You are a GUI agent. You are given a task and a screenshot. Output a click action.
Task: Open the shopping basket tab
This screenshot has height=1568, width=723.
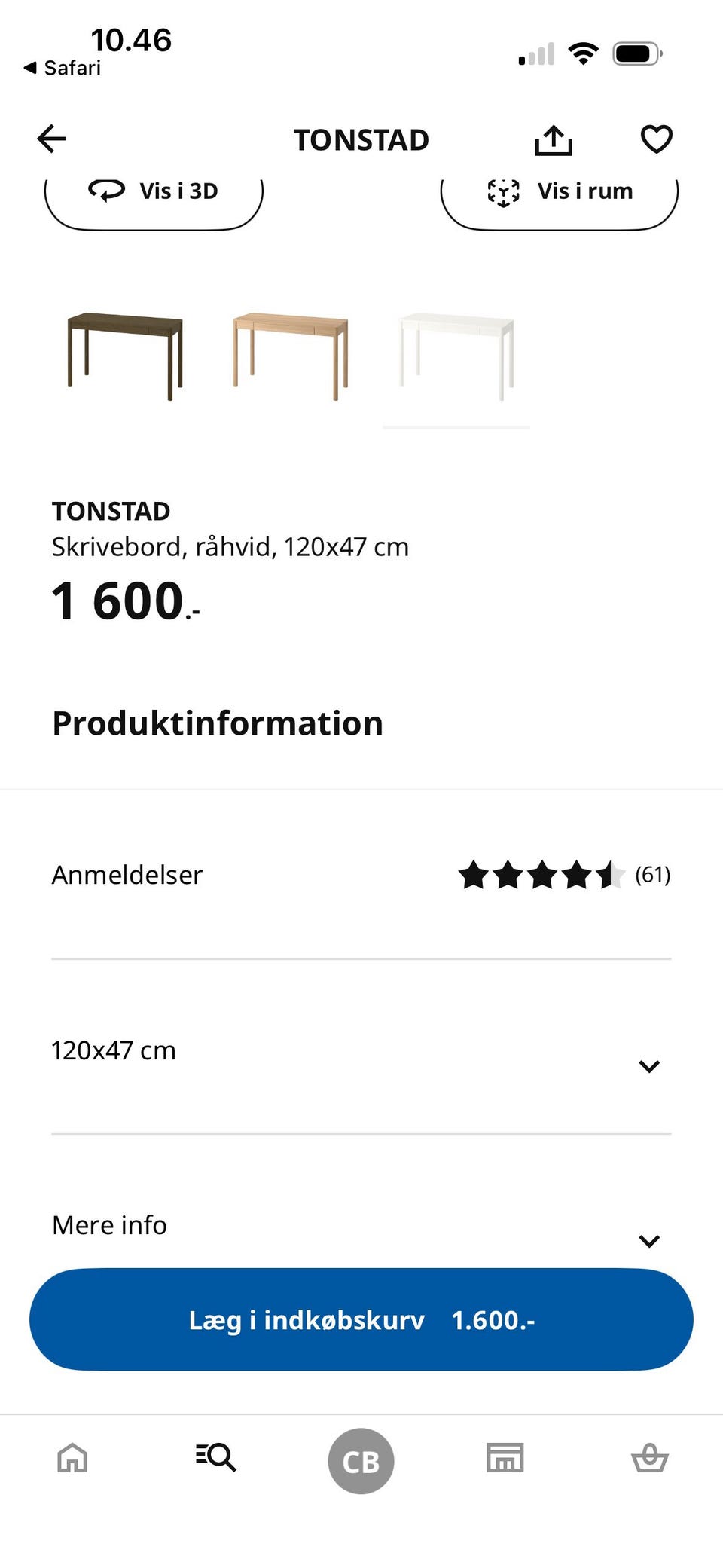[649, 1458]
